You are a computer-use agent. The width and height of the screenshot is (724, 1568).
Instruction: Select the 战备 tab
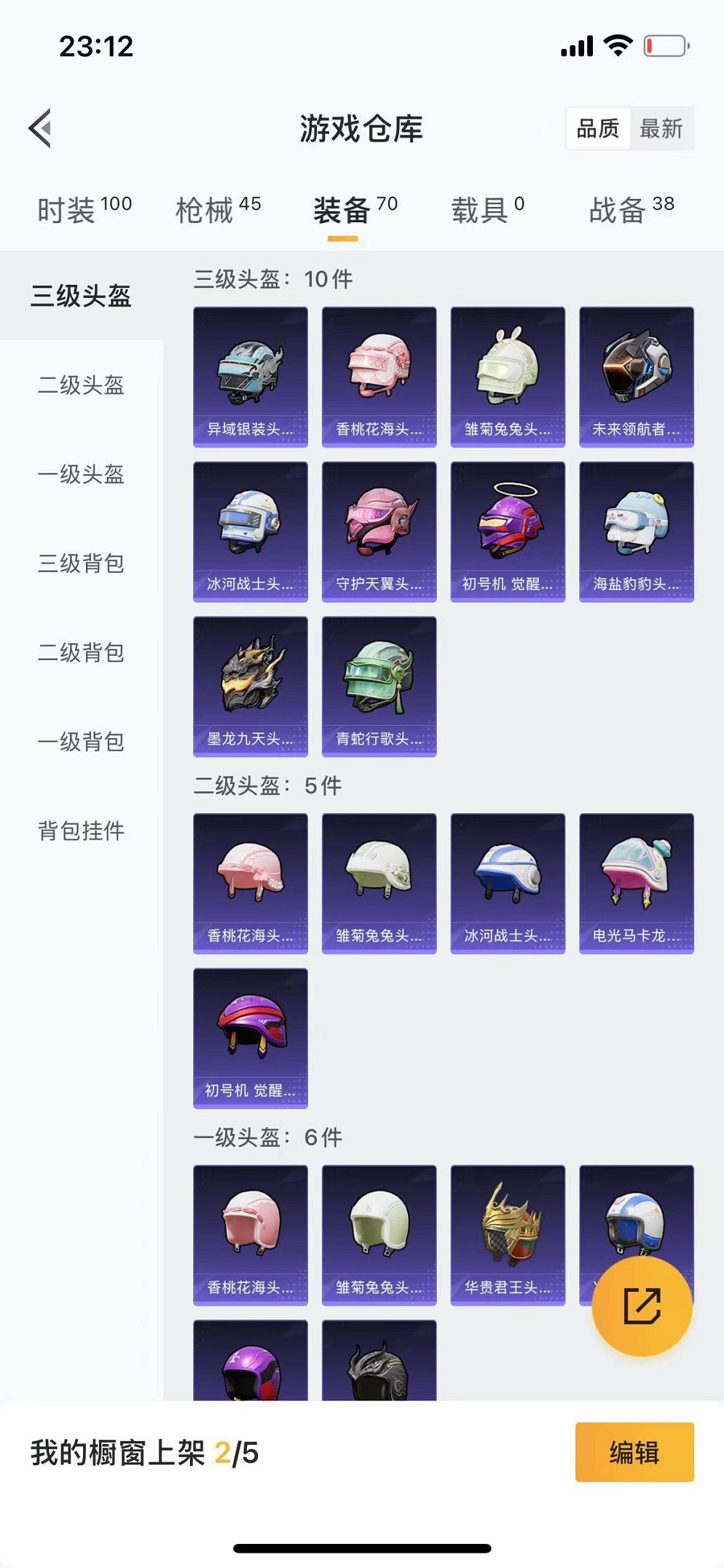[x=631, y=211]
